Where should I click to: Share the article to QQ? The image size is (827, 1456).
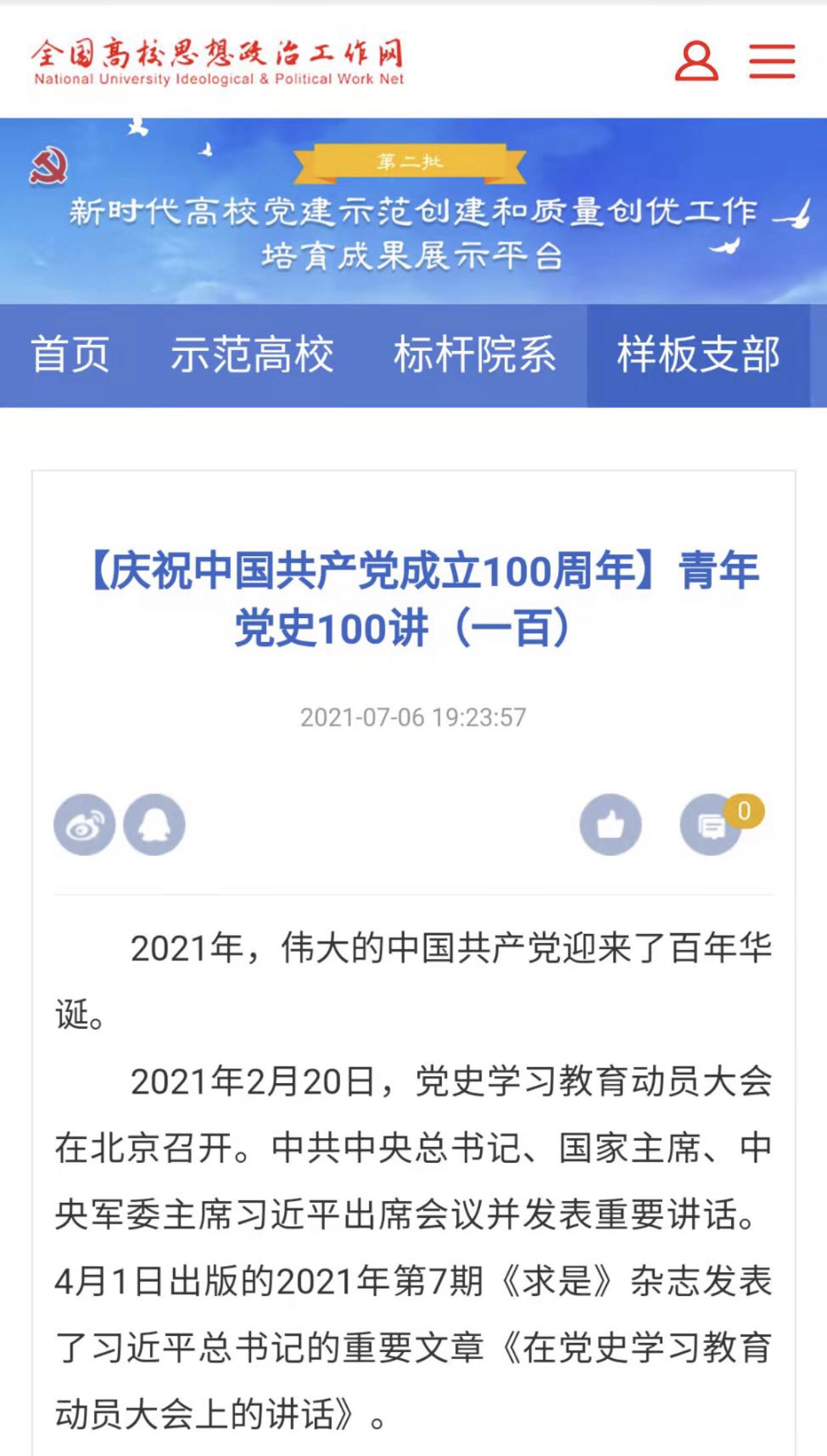click(154, 825)
